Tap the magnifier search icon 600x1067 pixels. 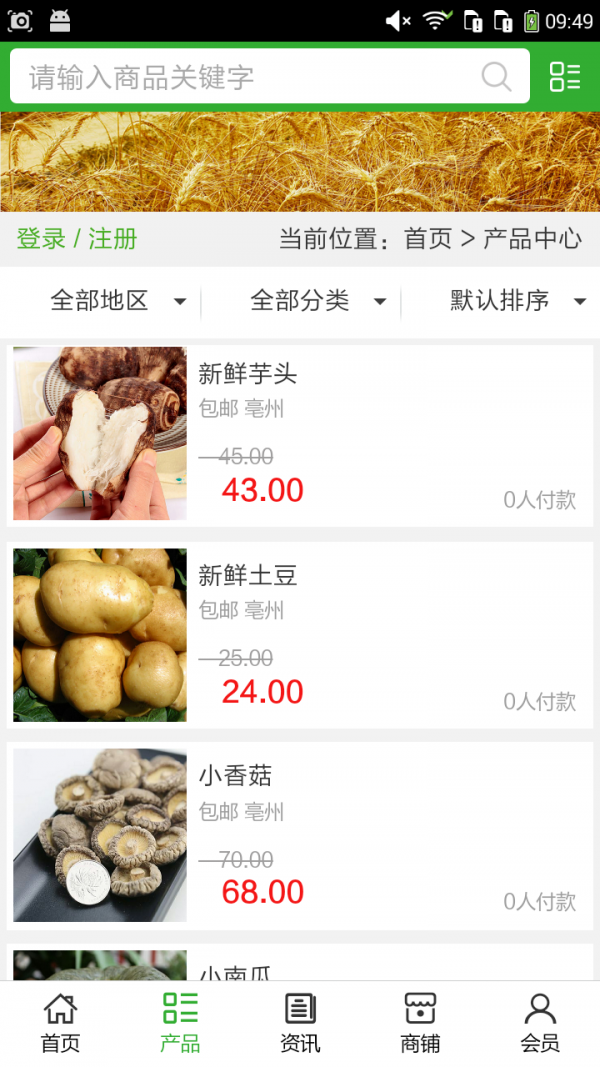[x=496, y=77]
